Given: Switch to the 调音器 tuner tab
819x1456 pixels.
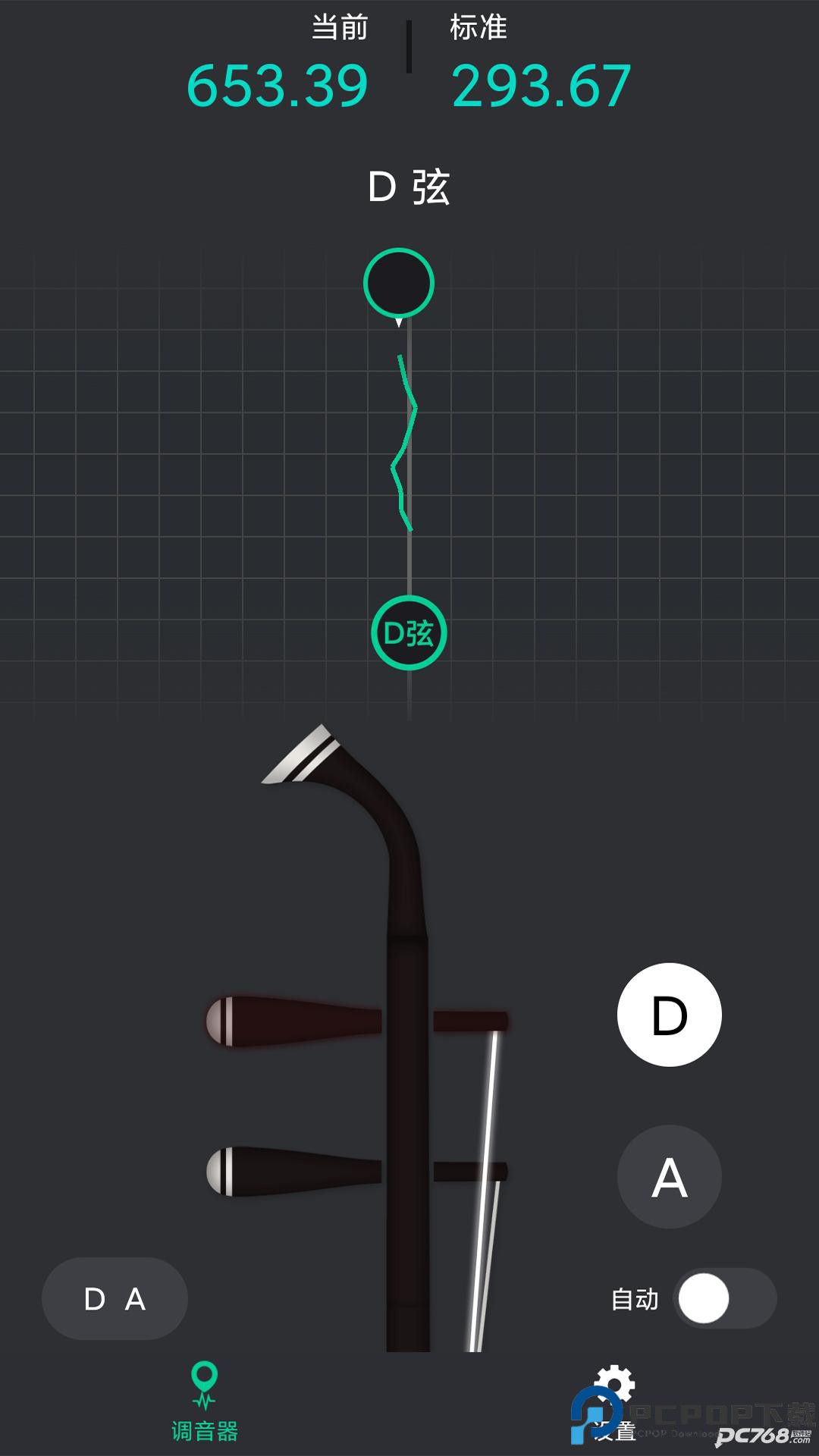Looking at the screenshot, I should coord(205,1401).
